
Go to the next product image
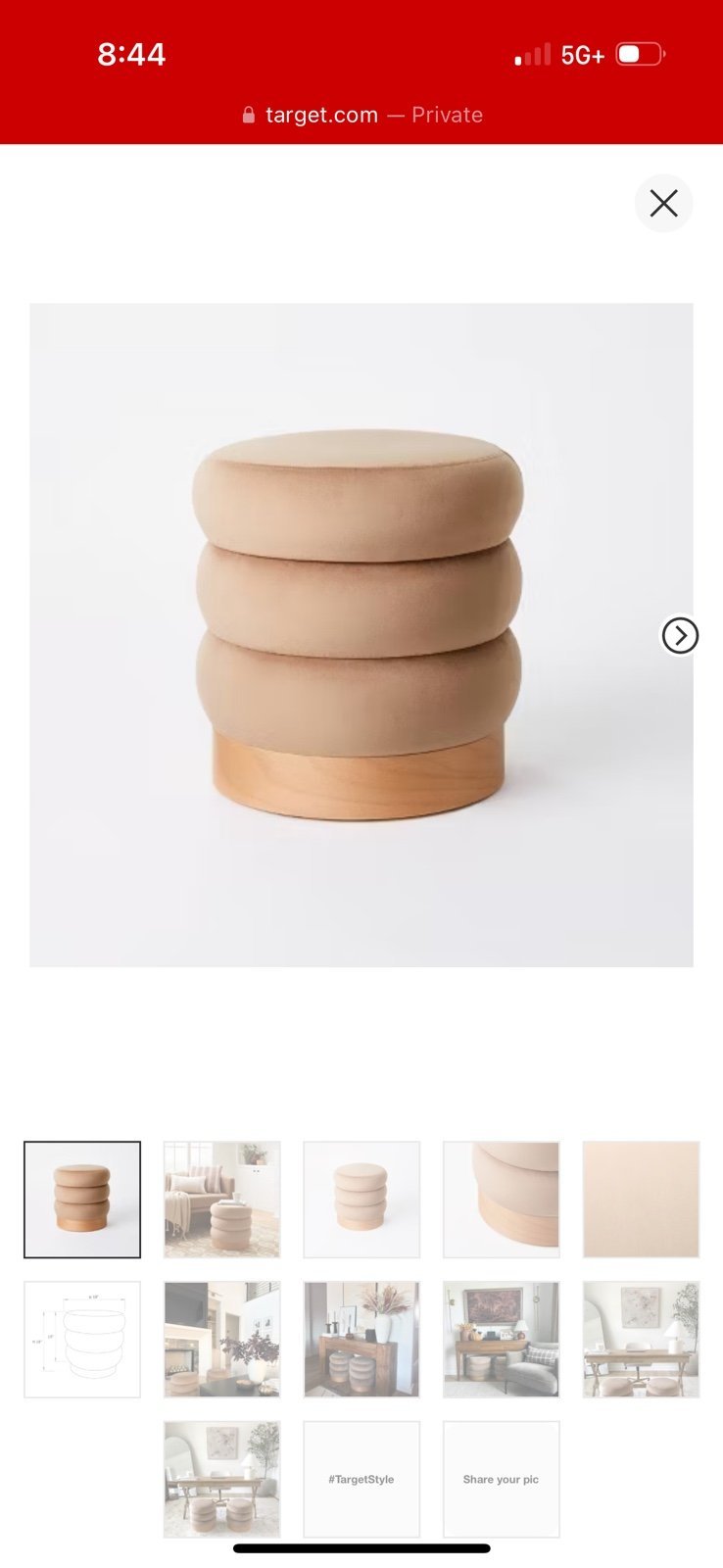pyautogui.click(x=680, y=636)
